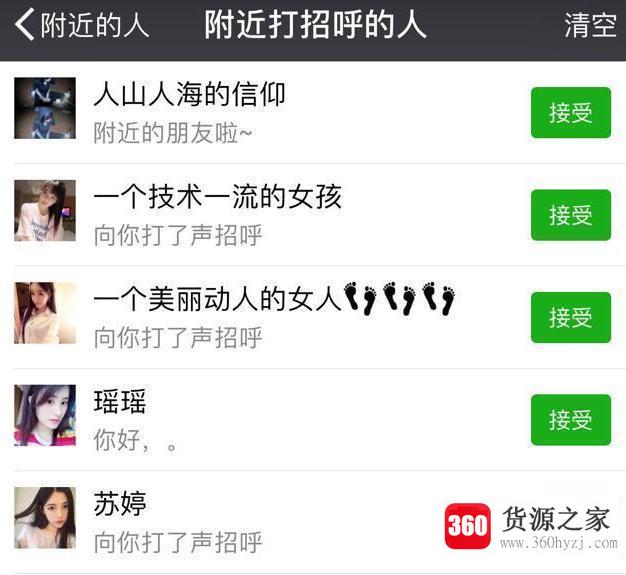The image size is (626, 575).
Task: Tap 清空 to clear all greetings
Action: (590, 26)
